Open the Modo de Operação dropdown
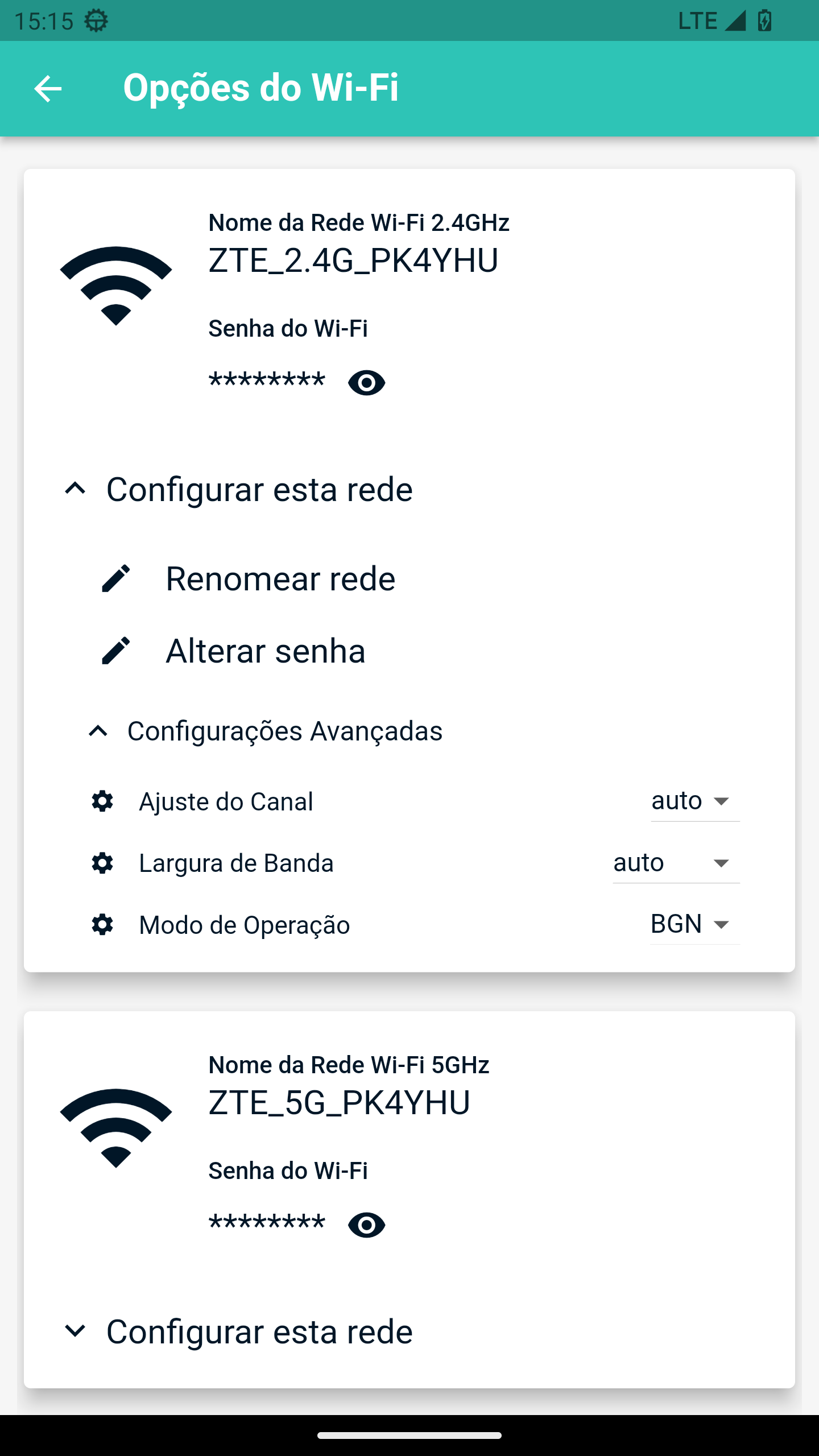This screenshot has width=819, height=1456. pos(695,925)
